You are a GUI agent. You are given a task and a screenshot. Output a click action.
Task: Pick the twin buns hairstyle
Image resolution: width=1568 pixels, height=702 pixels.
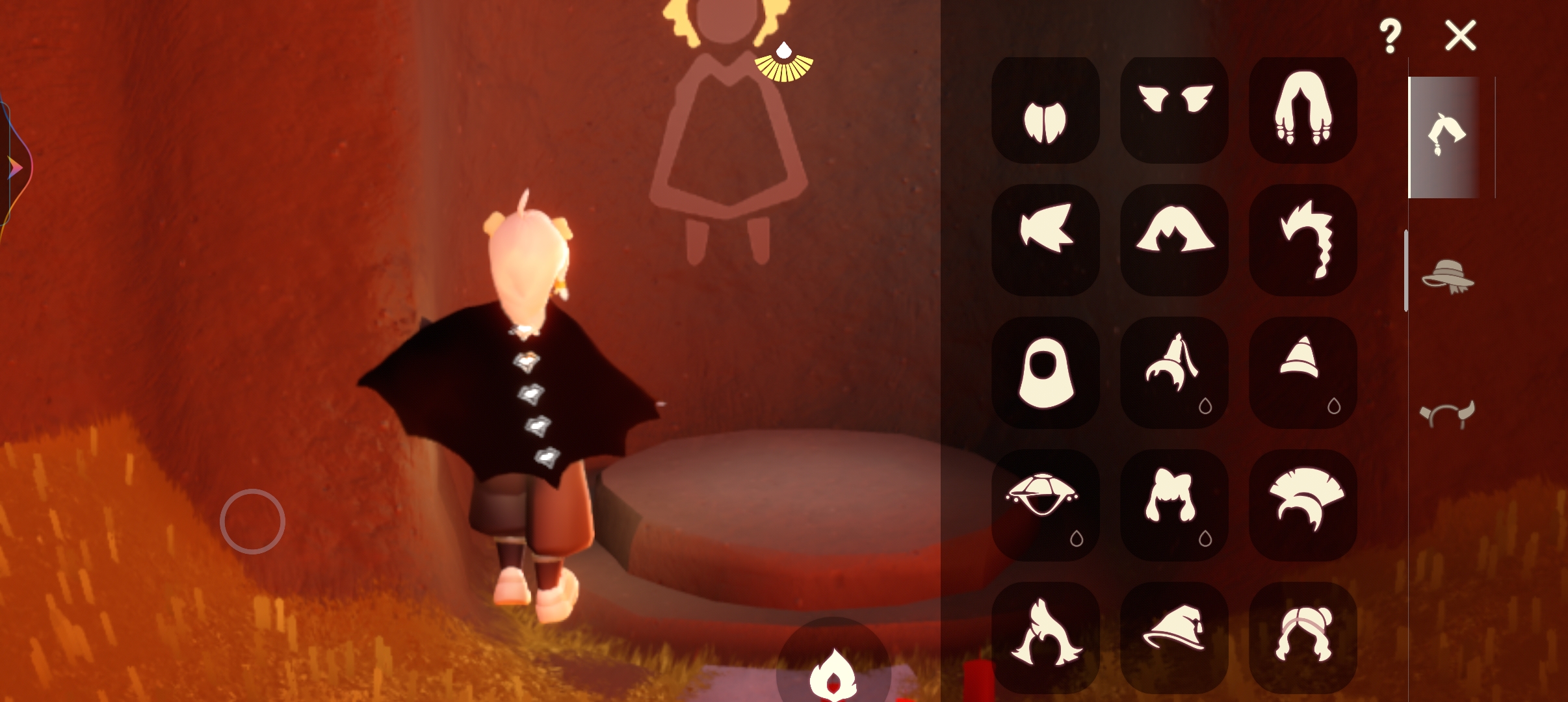[x=1174, y=505]
